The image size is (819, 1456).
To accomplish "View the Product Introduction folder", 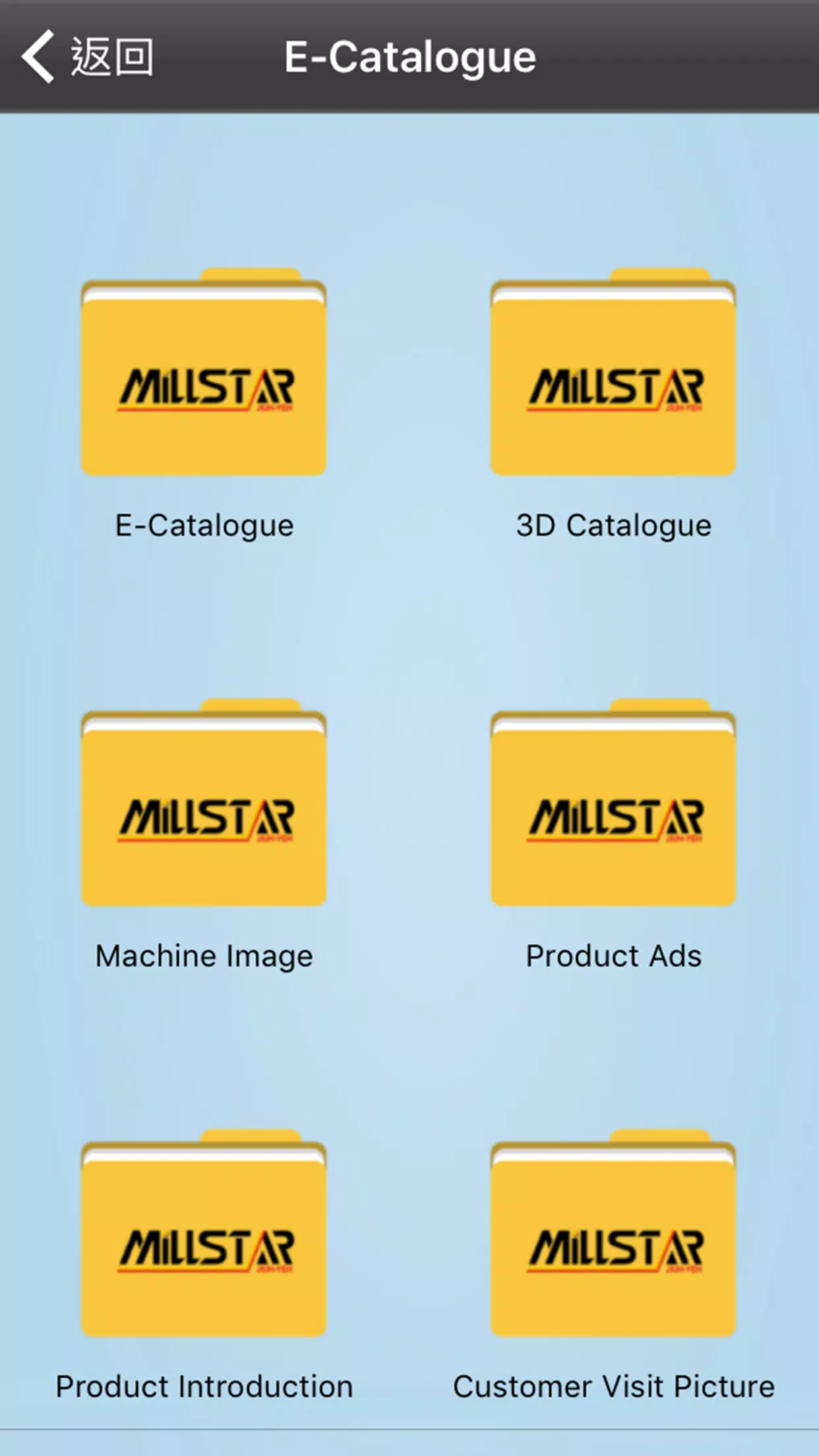I will 204,1236.
